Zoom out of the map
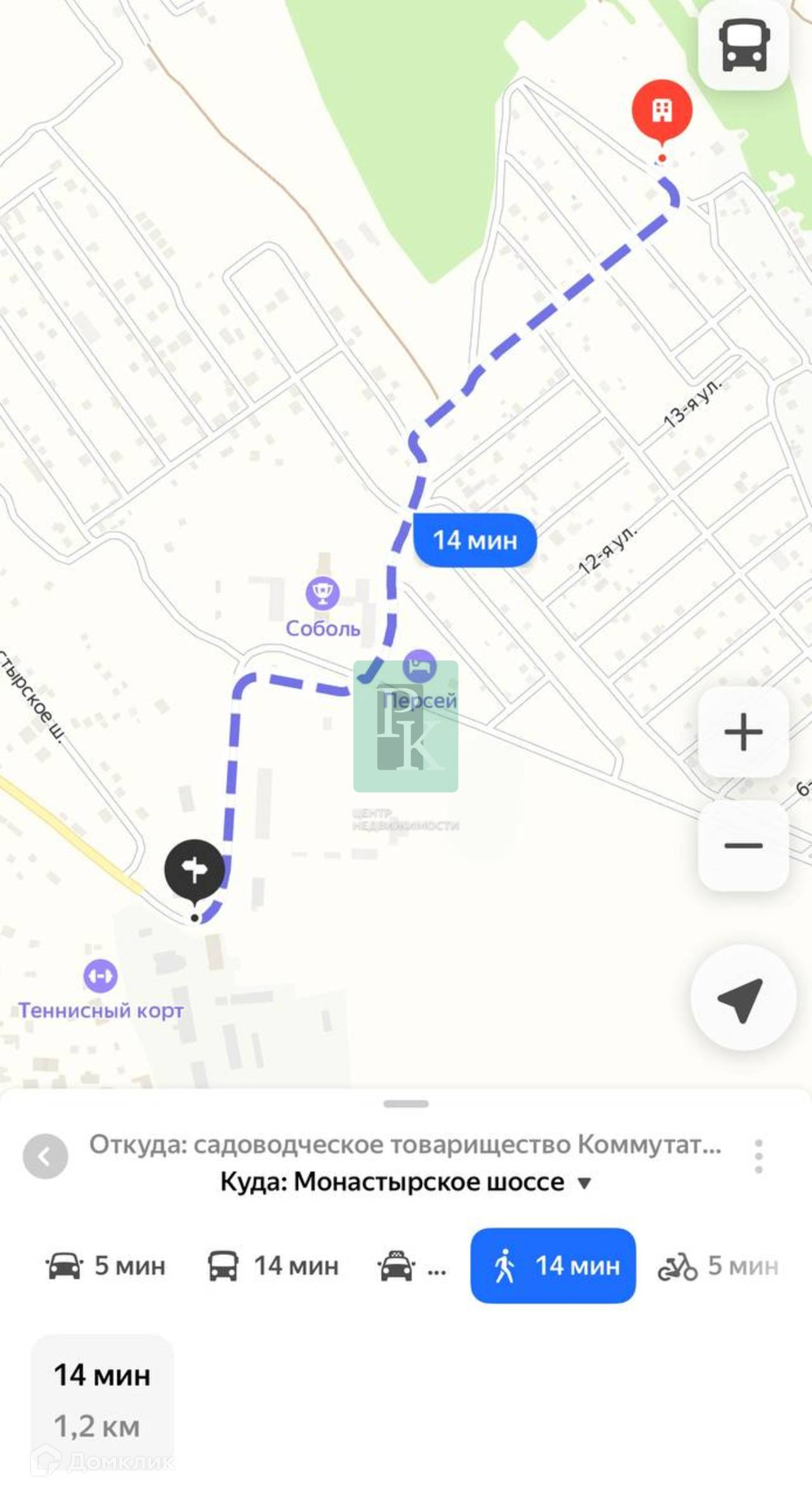812x1498 pixels. tap(743, 845)
